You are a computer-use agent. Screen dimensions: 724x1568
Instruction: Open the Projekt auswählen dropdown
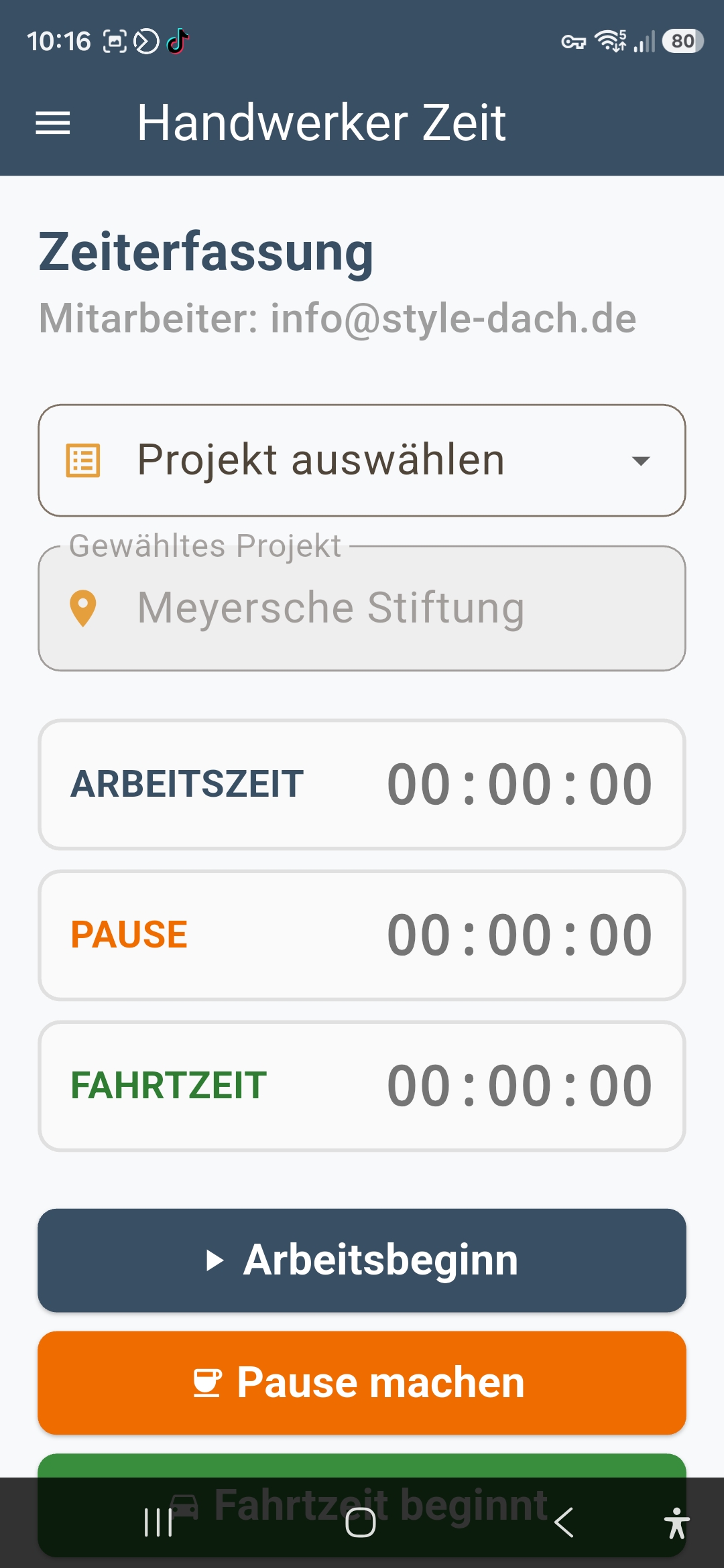pyautogui.click(x=362, y=459)
